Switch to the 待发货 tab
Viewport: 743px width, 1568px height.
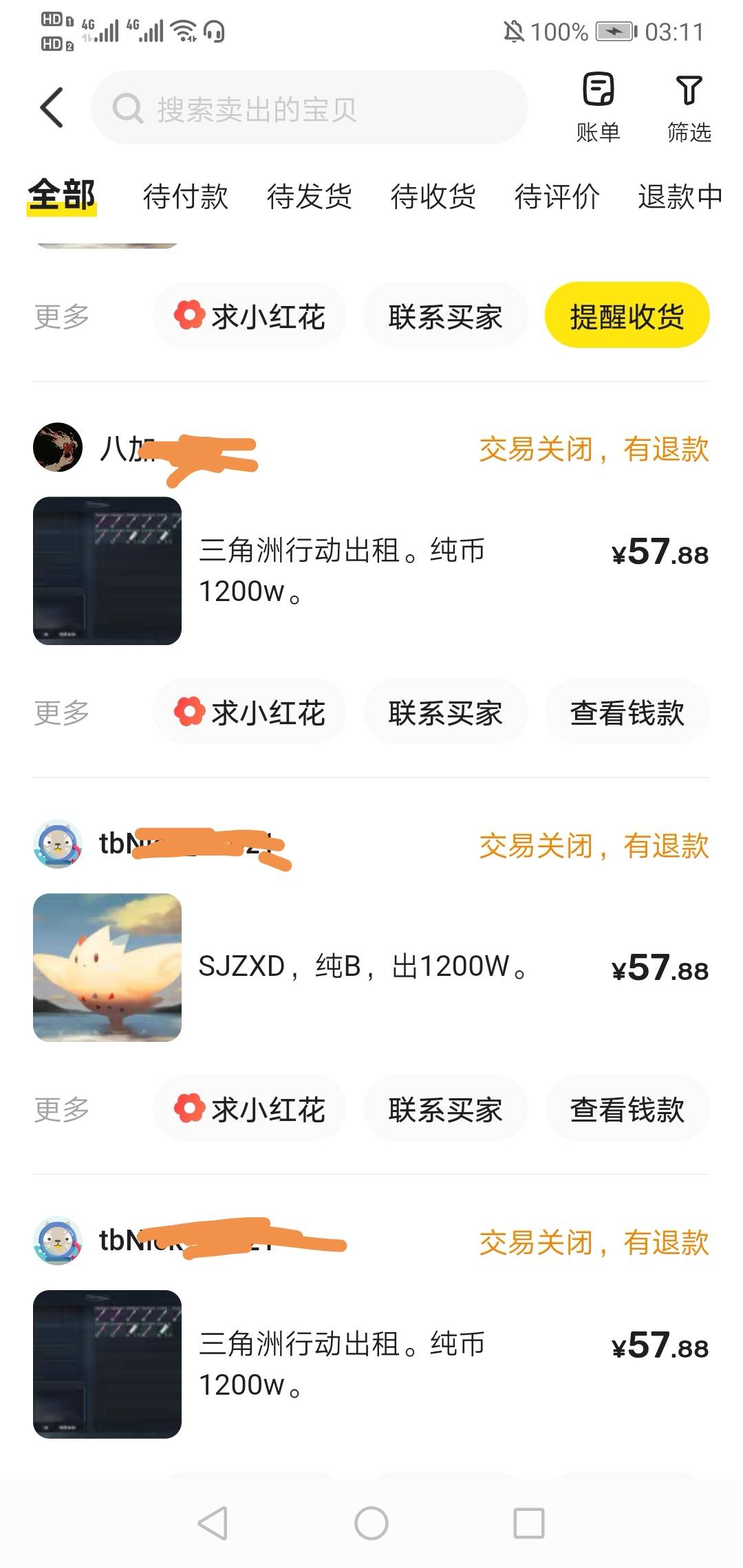click(310, 196)
